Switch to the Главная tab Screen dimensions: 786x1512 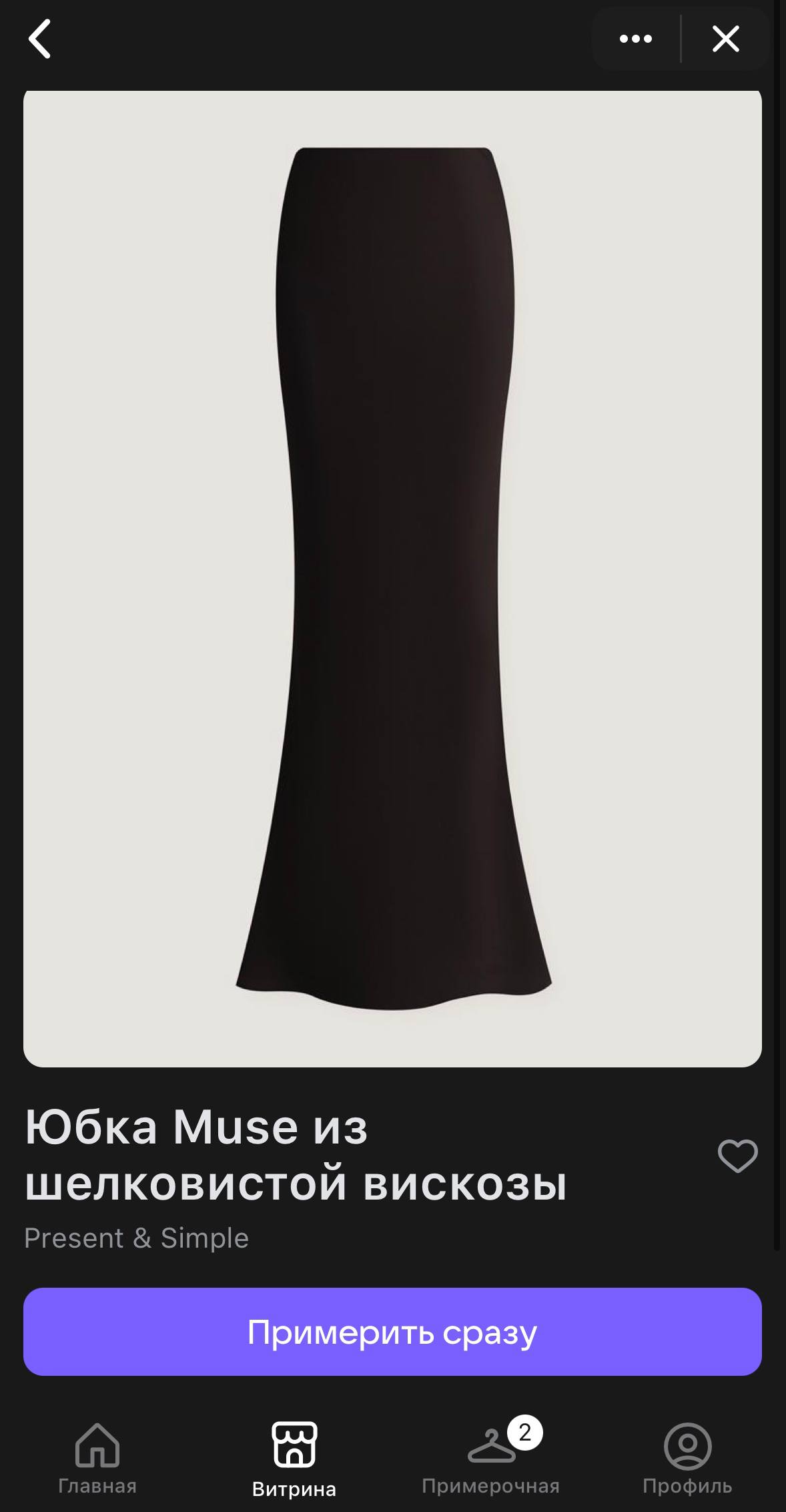[97, 1457]
